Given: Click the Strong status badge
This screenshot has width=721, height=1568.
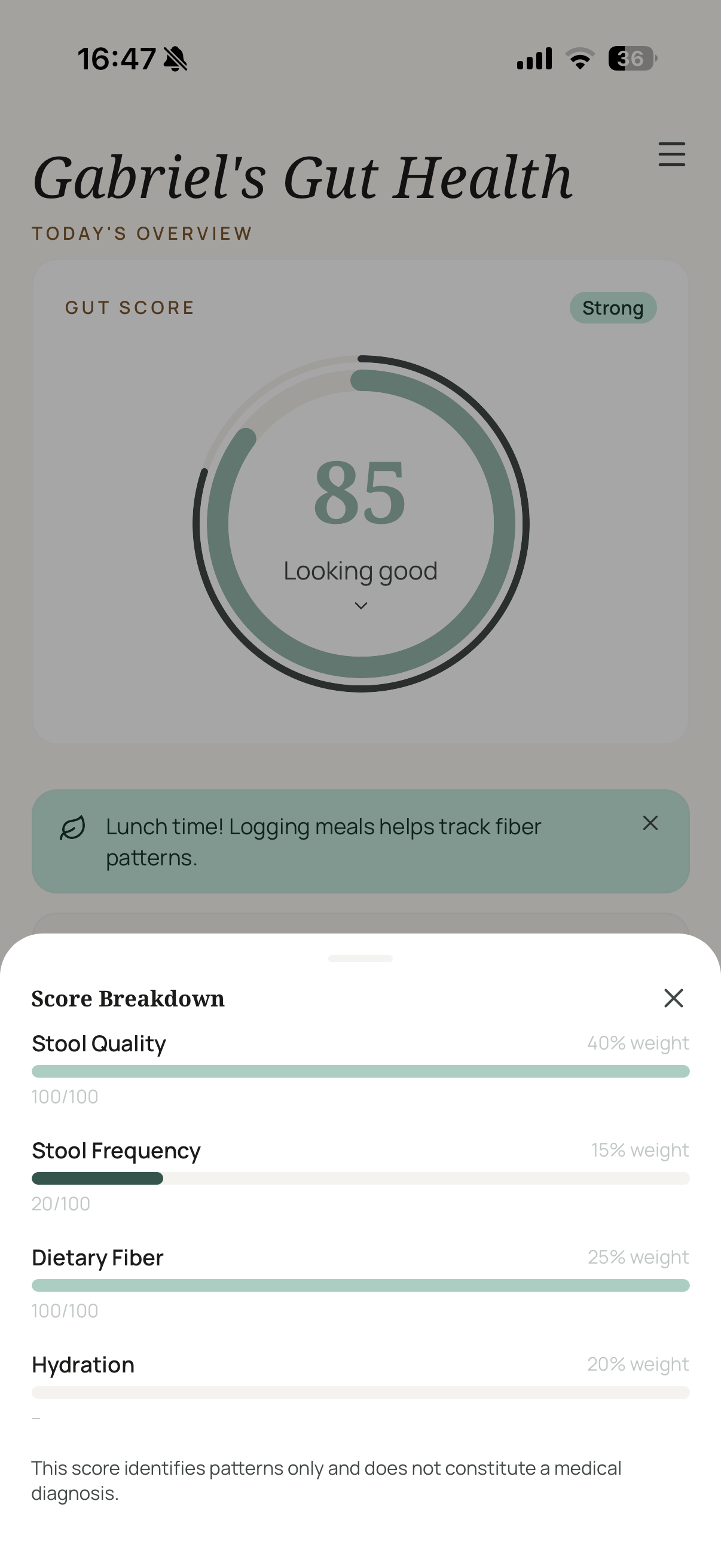Looking at the screenshot, I should point(613,307).
